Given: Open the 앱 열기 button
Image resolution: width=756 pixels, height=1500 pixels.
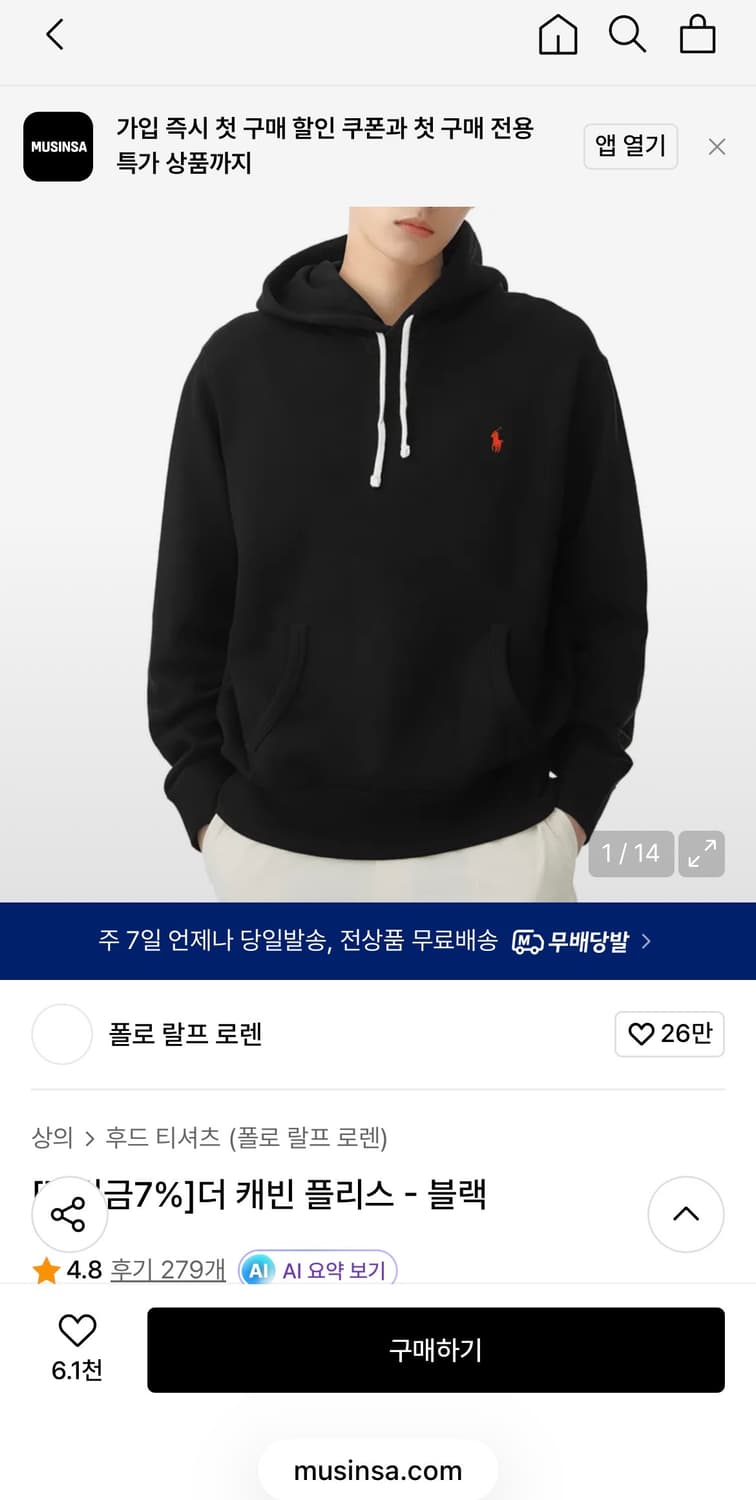Looking at the screenshot, I should tap(630, 146).
